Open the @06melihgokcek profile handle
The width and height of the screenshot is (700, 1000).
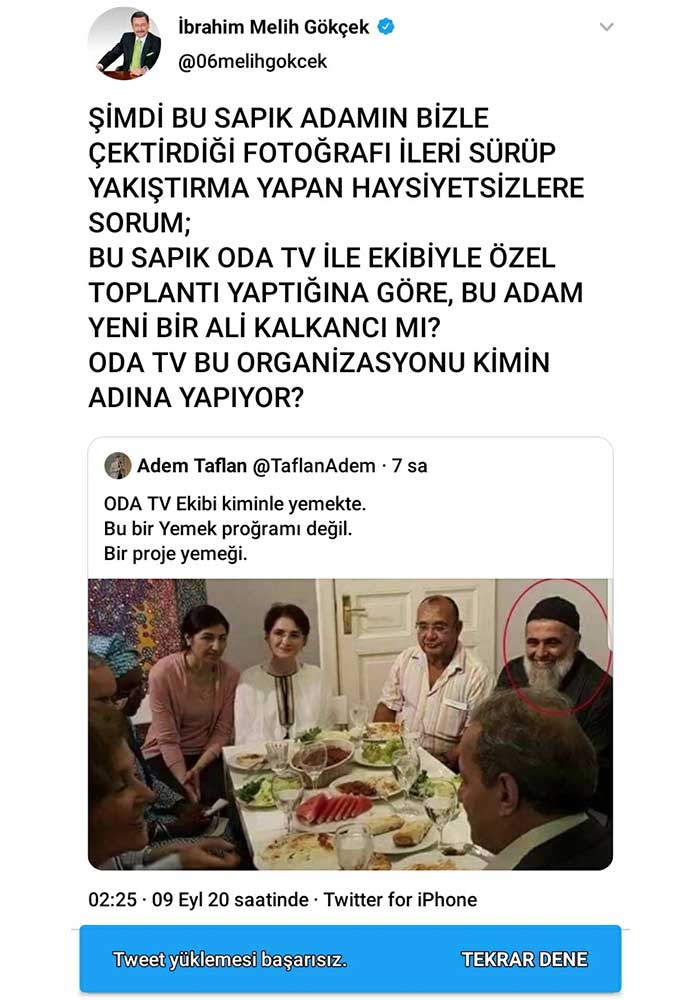(x=252, y=62)
